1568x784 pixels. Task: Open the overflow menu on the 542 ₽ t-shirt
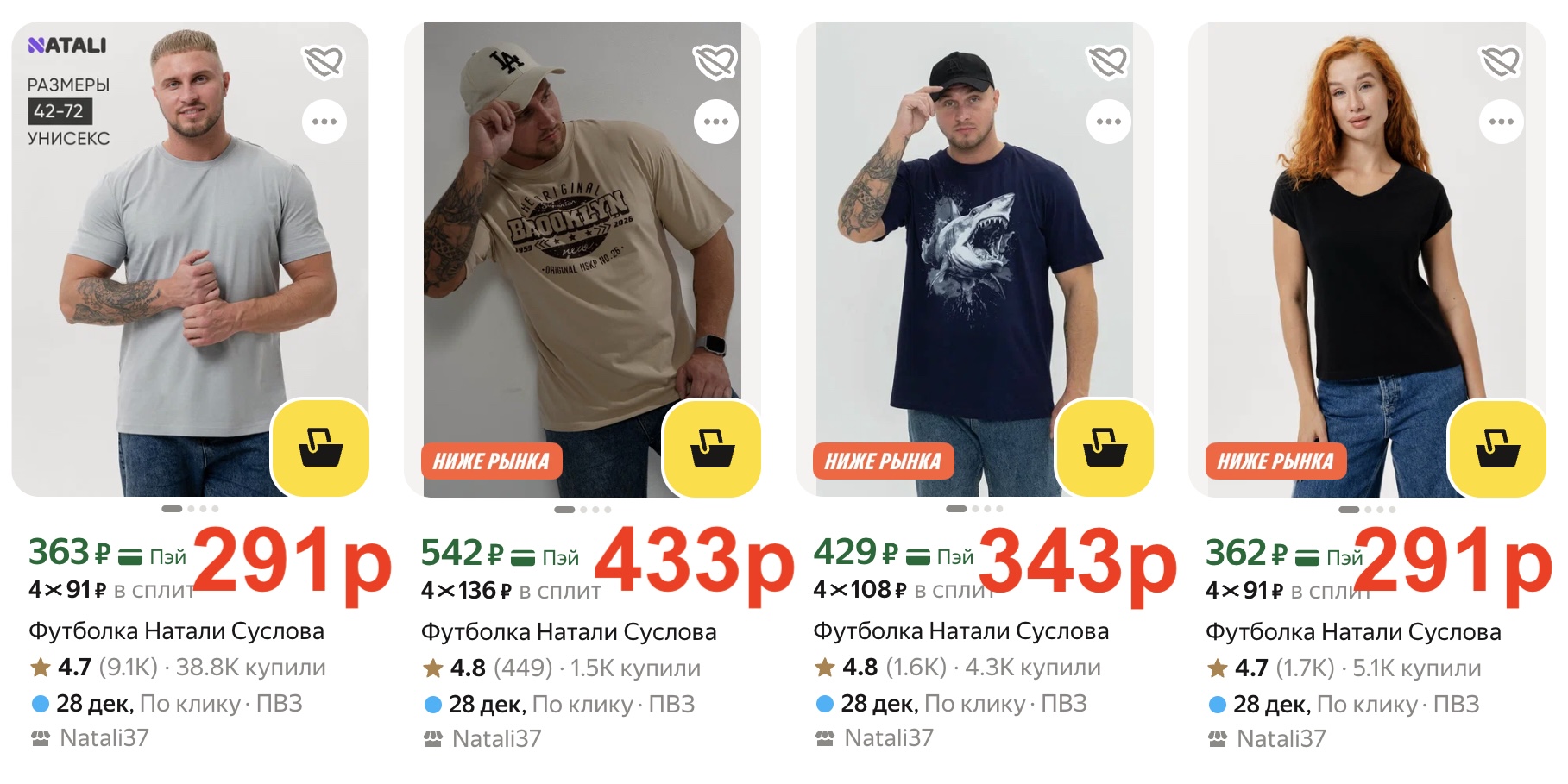(x=715, y=122)
